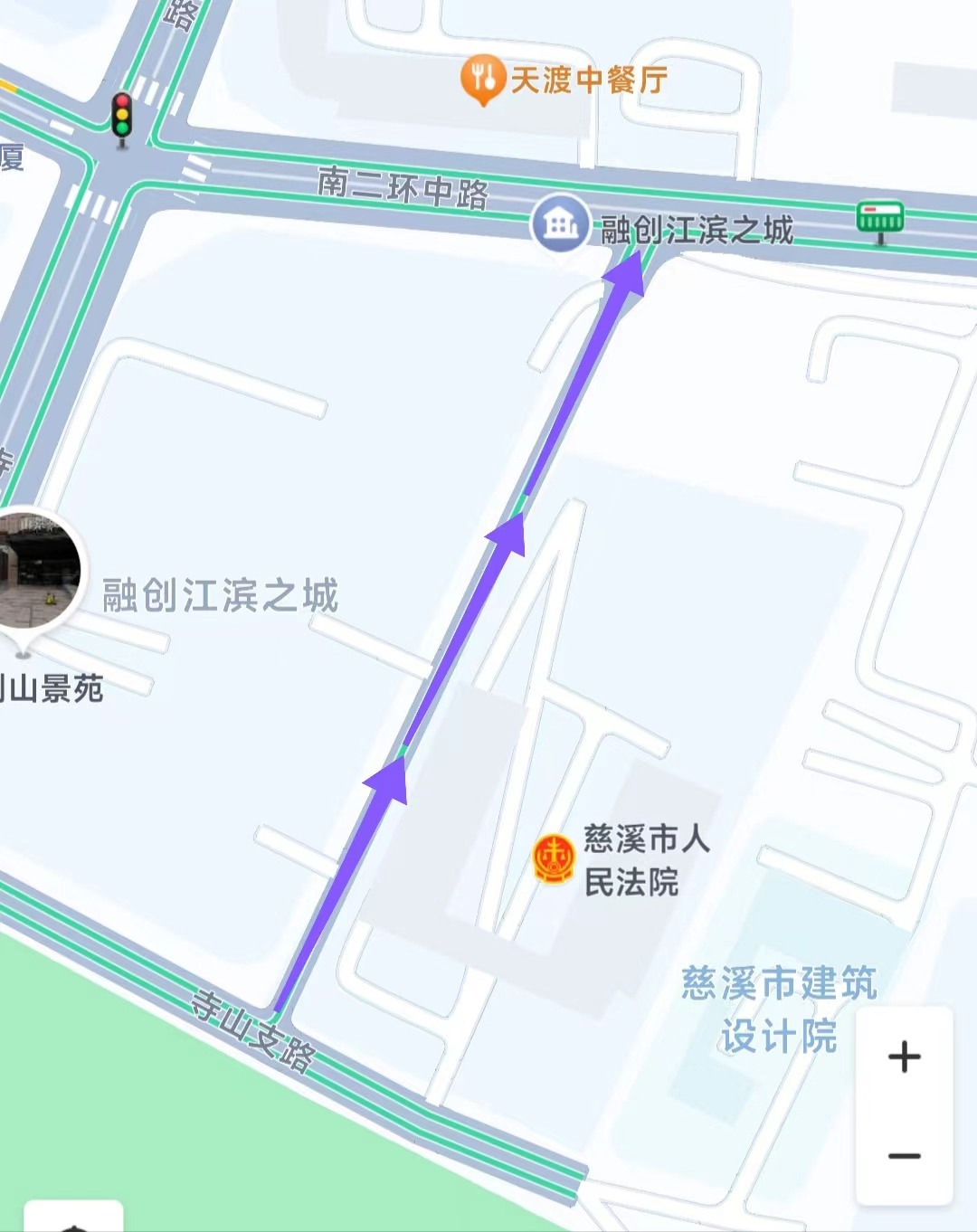Open the 天渡中餐厅 restaurant marker
Image resolution: width=977 pixels, height=1232 pixels.
point(483,79)
